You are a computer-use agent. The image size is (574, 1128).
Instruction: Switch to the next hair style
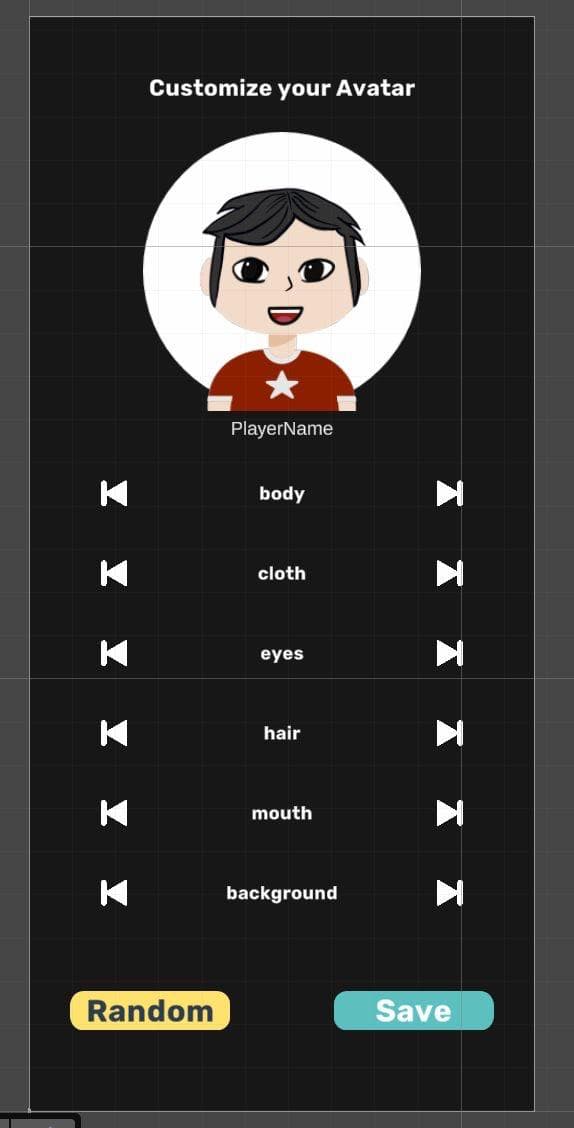coord(450,733)
